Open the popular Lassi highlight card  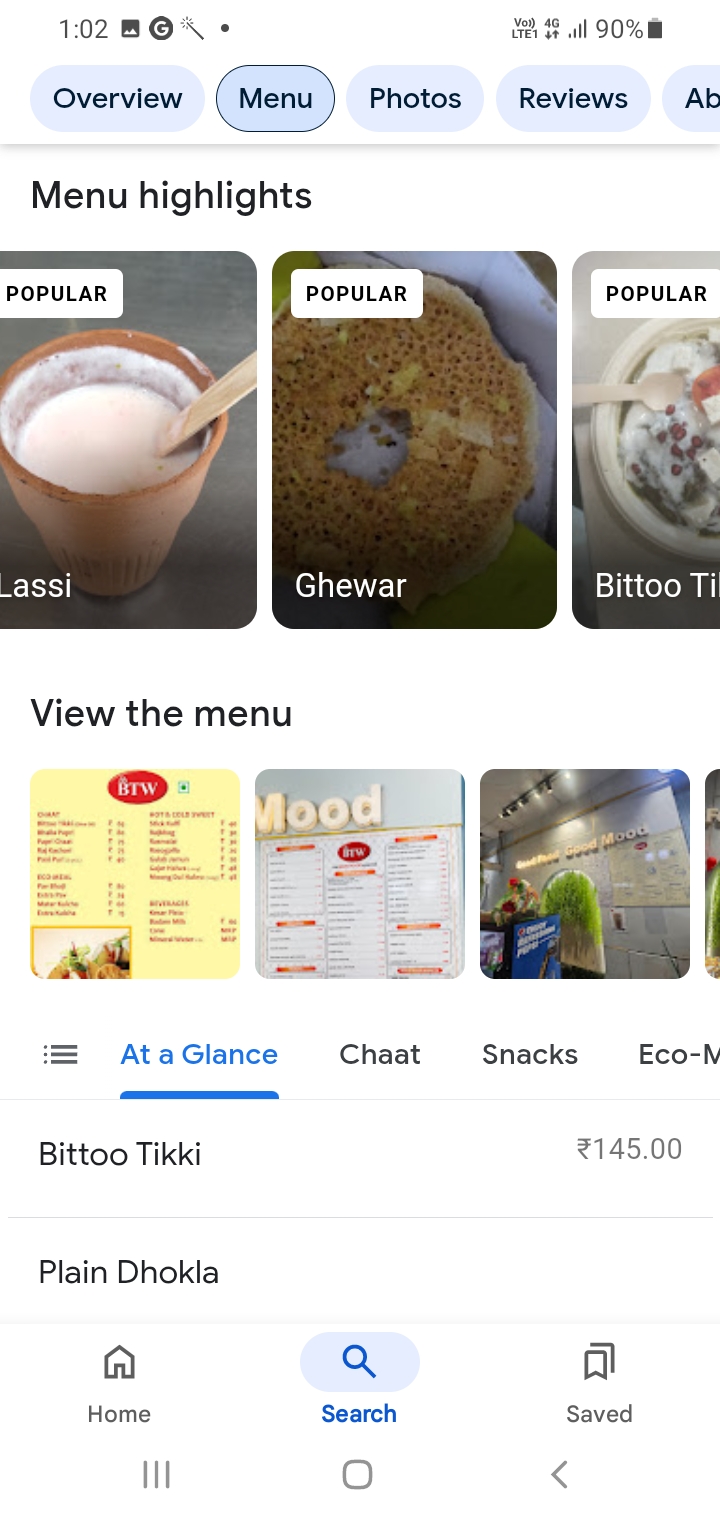[127, 440]
